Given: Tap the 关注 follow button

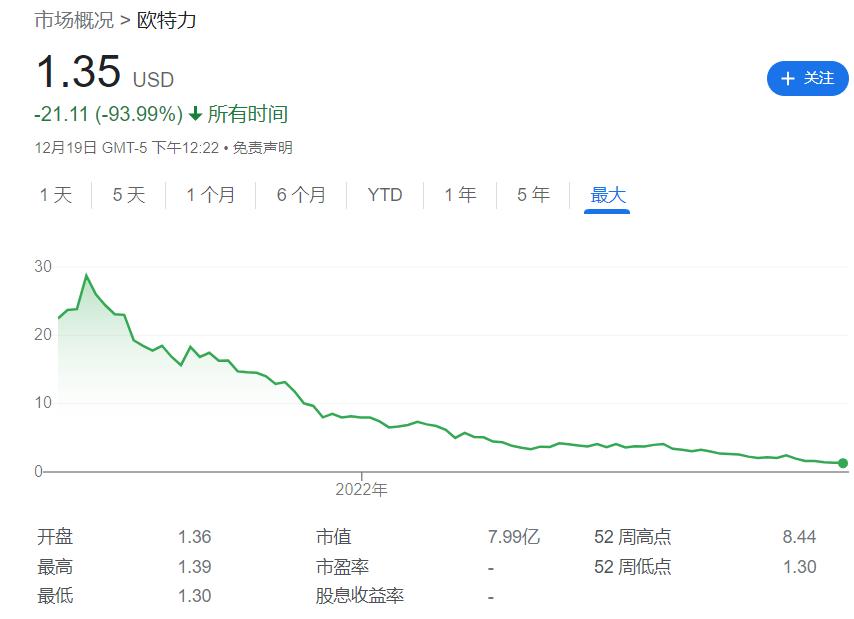Looking at the screenshot, I should pos(807,78).
